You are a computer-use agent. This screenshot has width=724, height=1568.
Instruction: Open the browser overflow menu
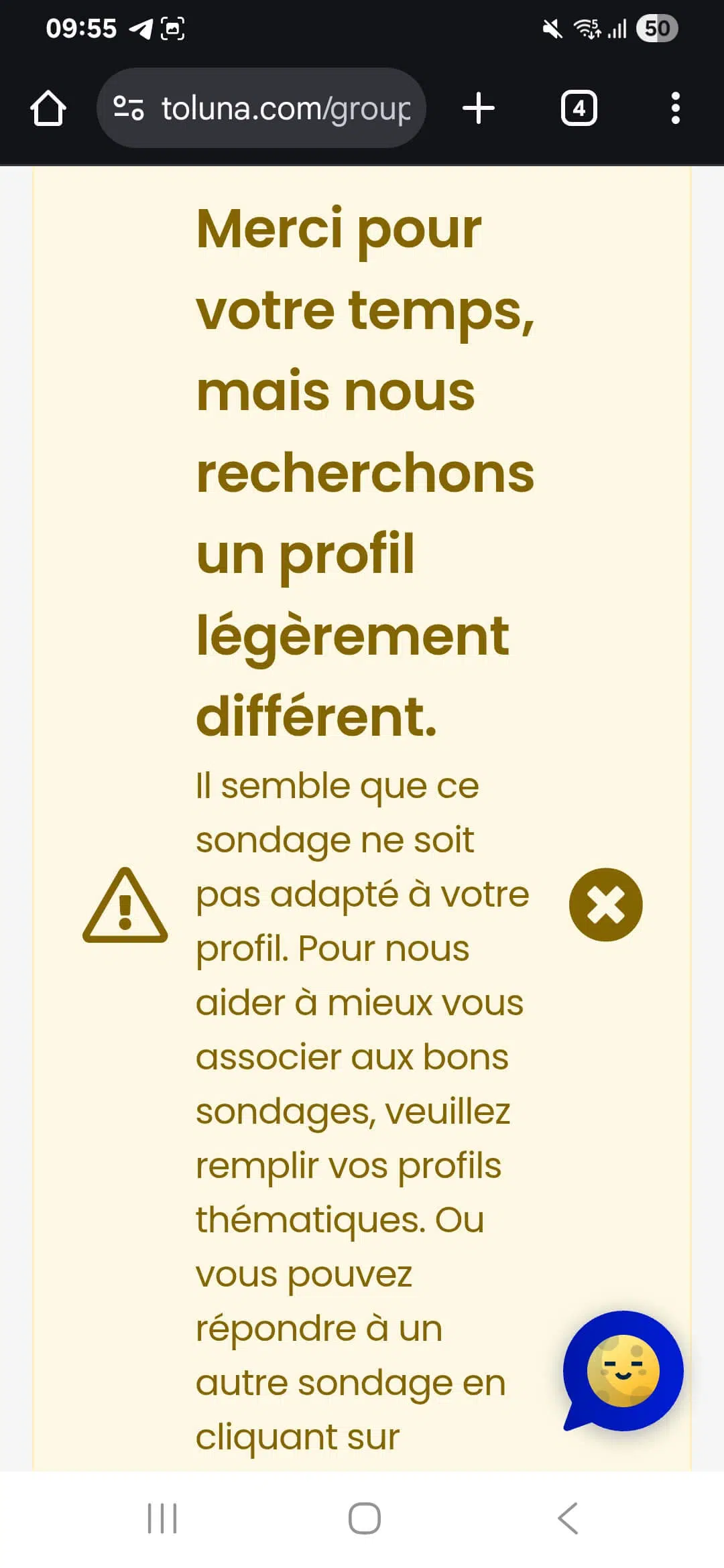click(676, 108)
